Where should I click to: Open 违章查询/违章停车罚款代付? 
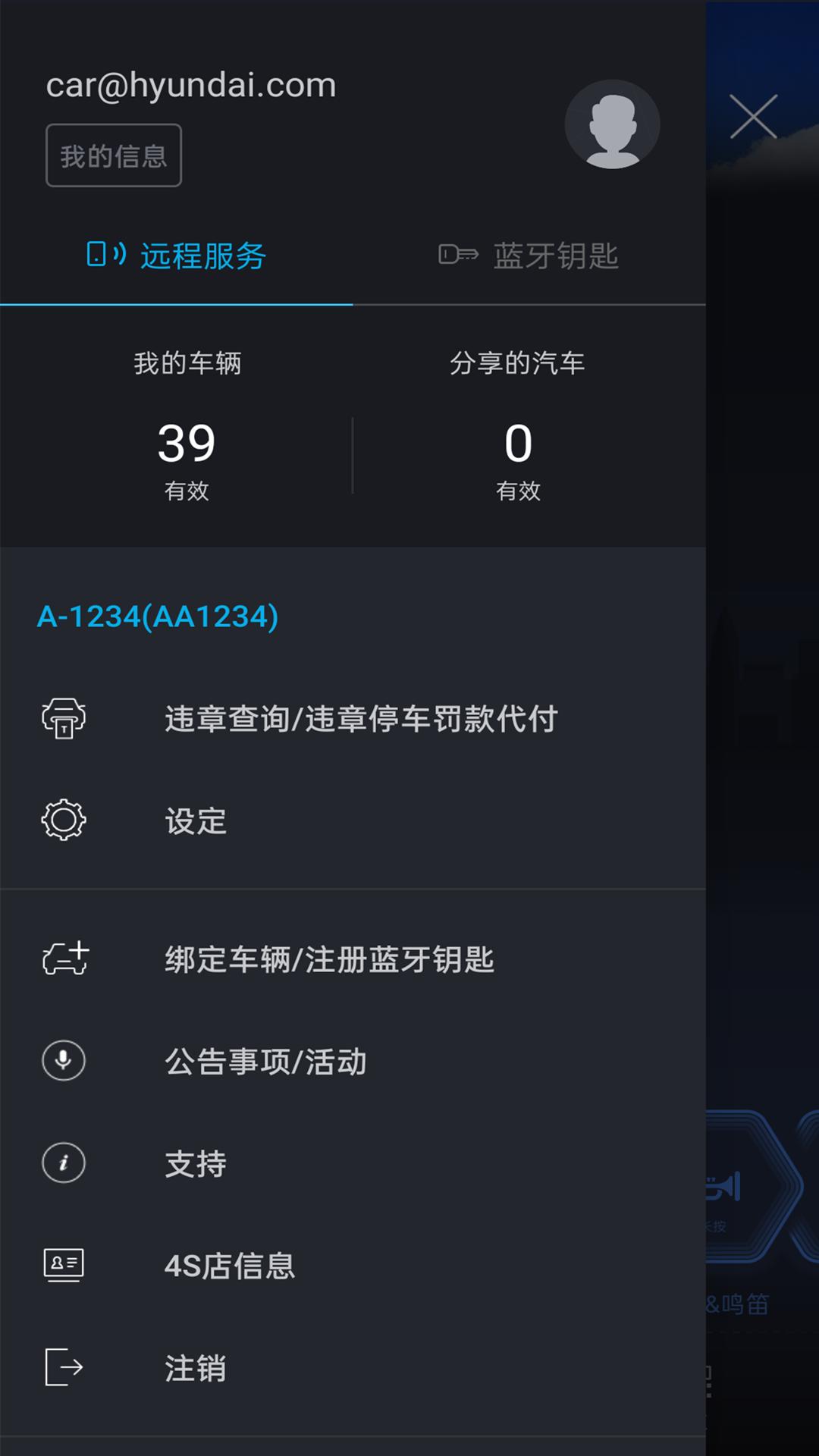point(353,718)
